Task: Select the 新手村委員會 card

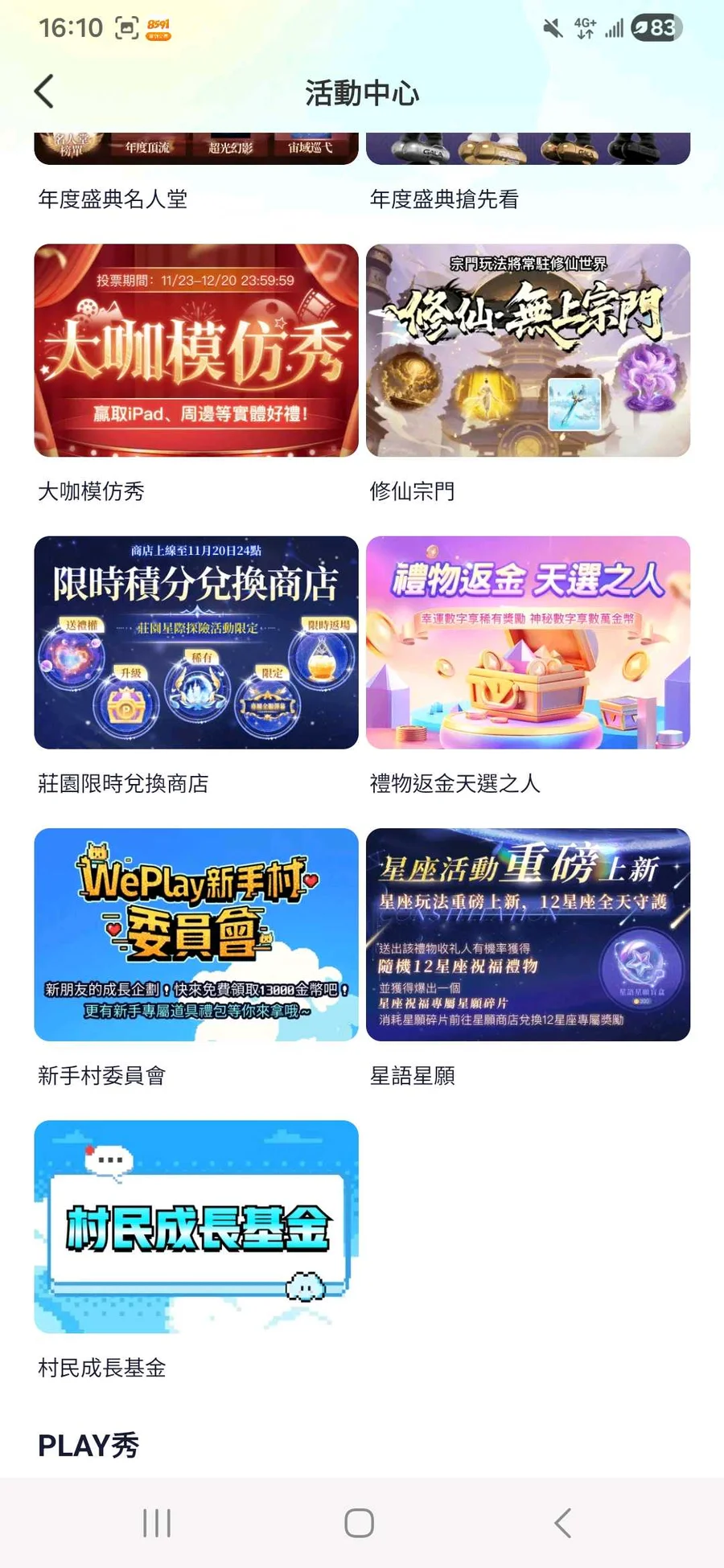Action: [195, 934]
